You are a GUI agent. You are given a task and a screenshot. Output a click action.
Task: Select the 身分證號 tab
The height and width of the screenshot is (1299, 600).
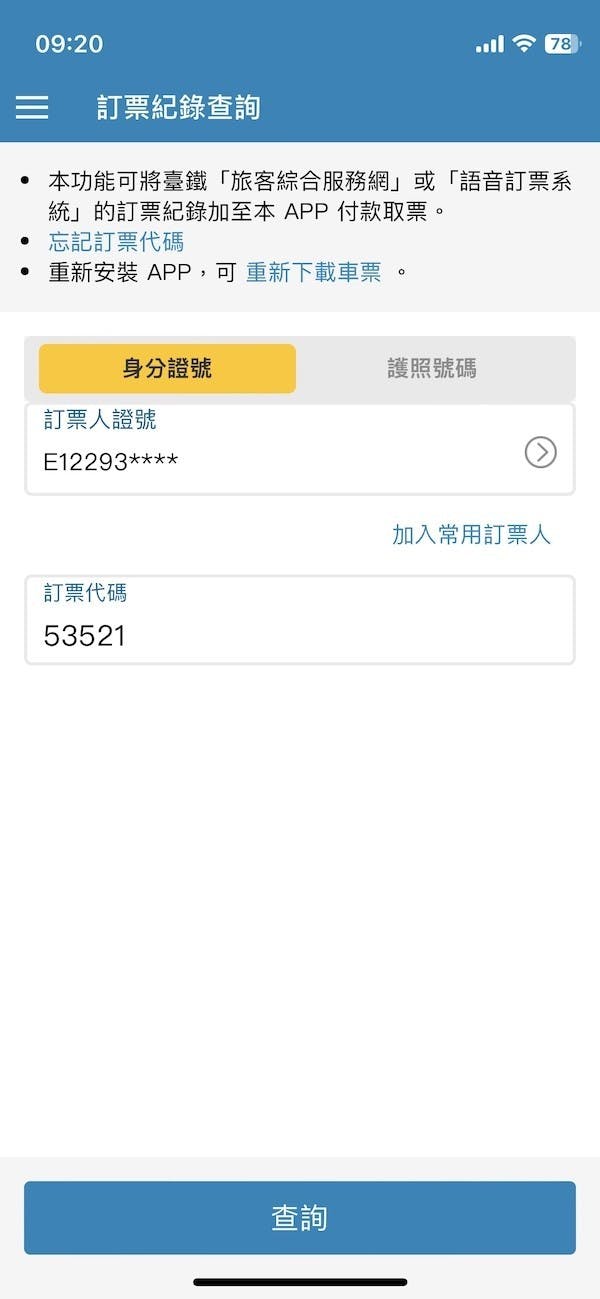[x=167, y=368]
